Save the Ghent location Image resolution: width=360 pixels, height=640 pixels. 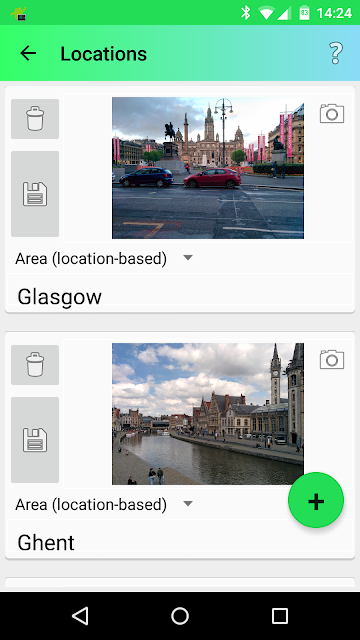point(35,440)
